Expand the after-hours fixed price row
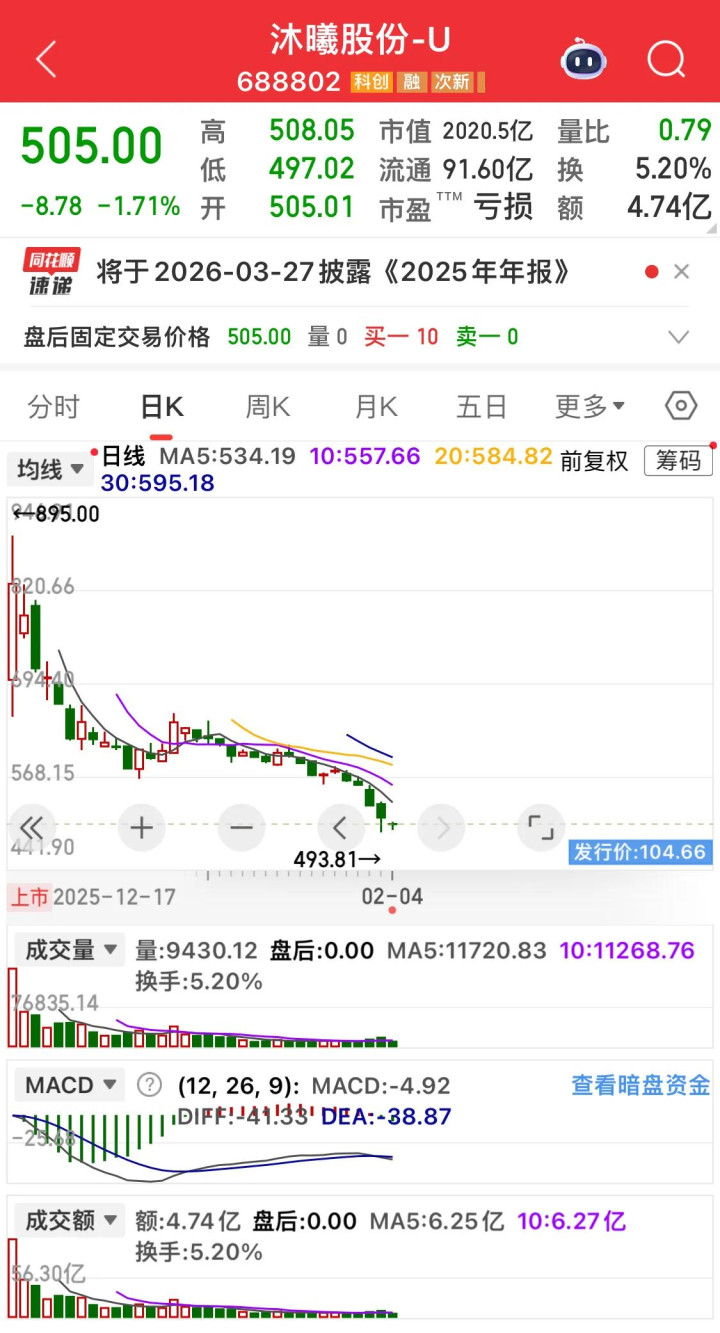 (x=679, y=337)
